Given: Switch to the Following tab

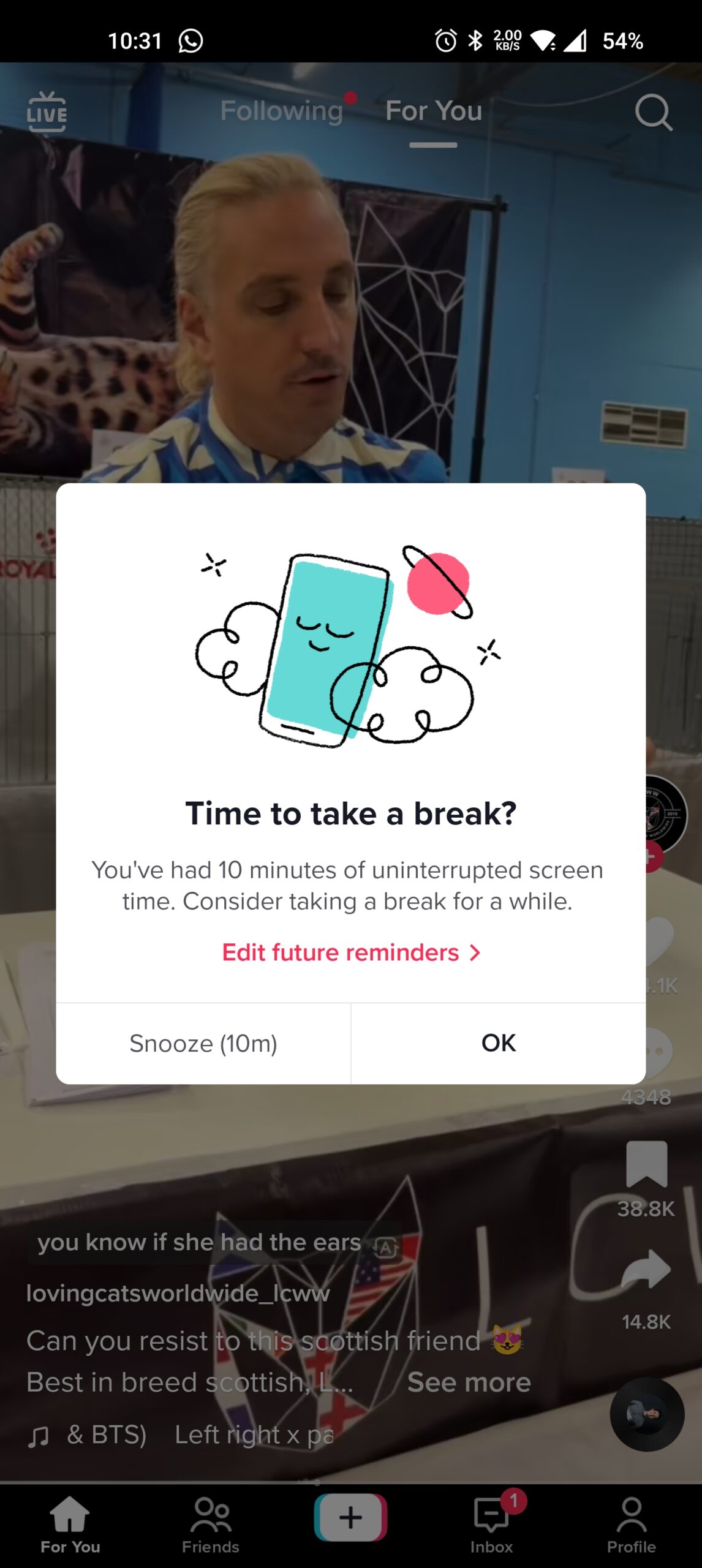Looking at the screenshot, I should click(282, 111).
